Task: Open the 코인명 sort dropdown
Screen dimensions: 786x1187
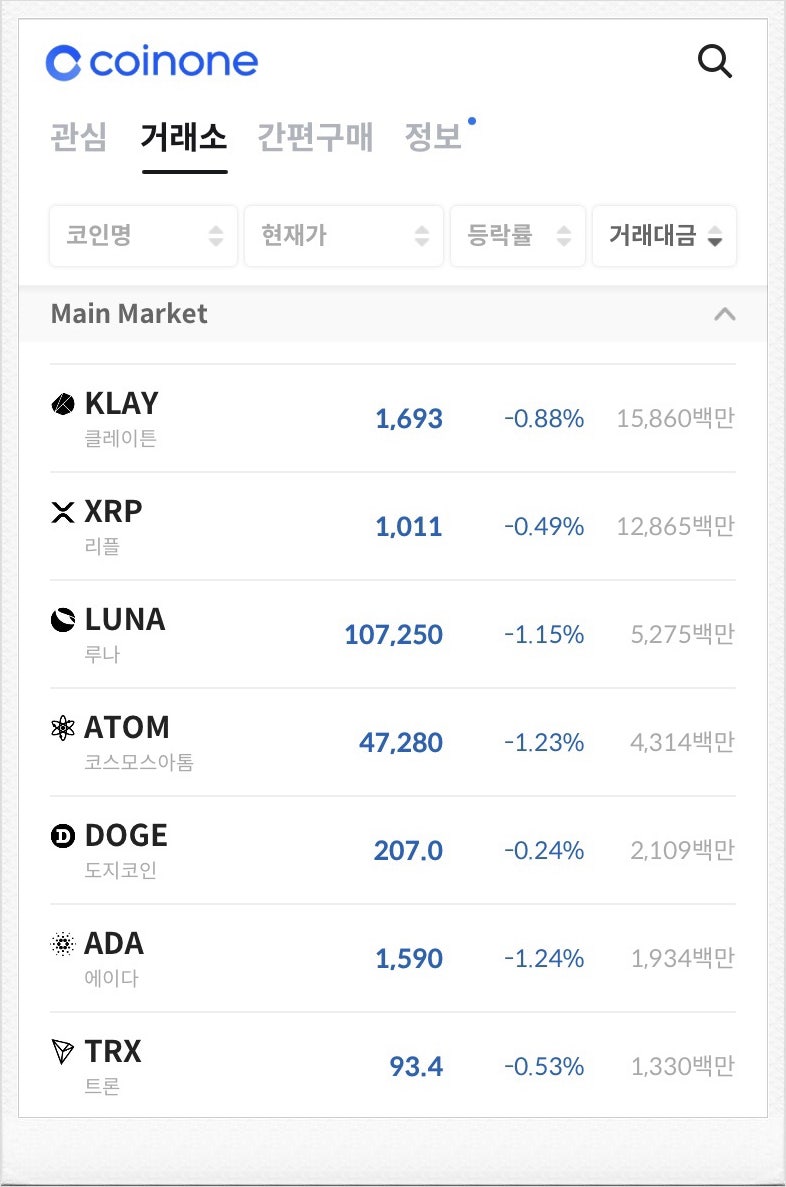Action: tap(143, 236)
